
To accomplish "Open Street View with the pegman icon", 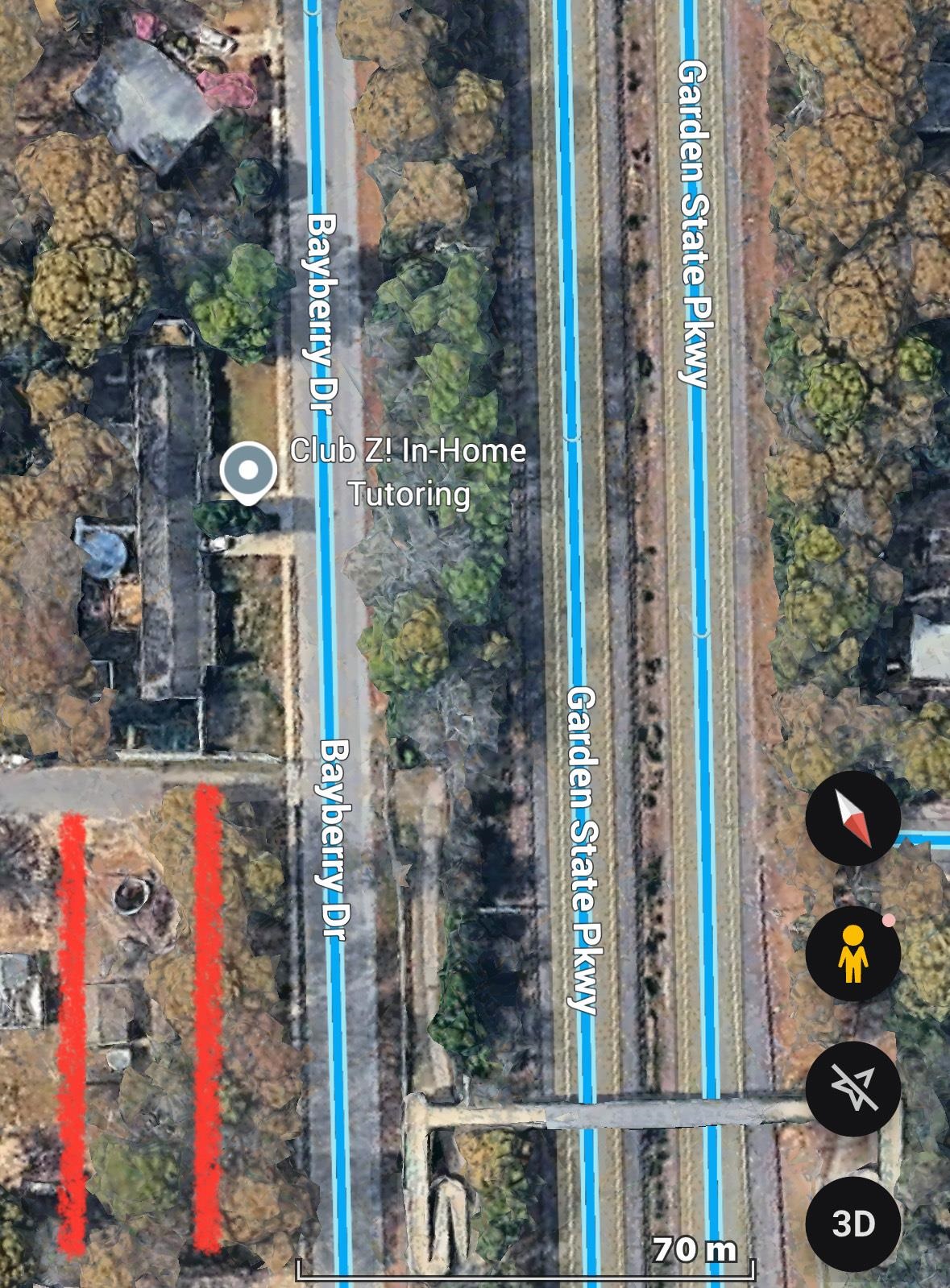I will 853,954.
